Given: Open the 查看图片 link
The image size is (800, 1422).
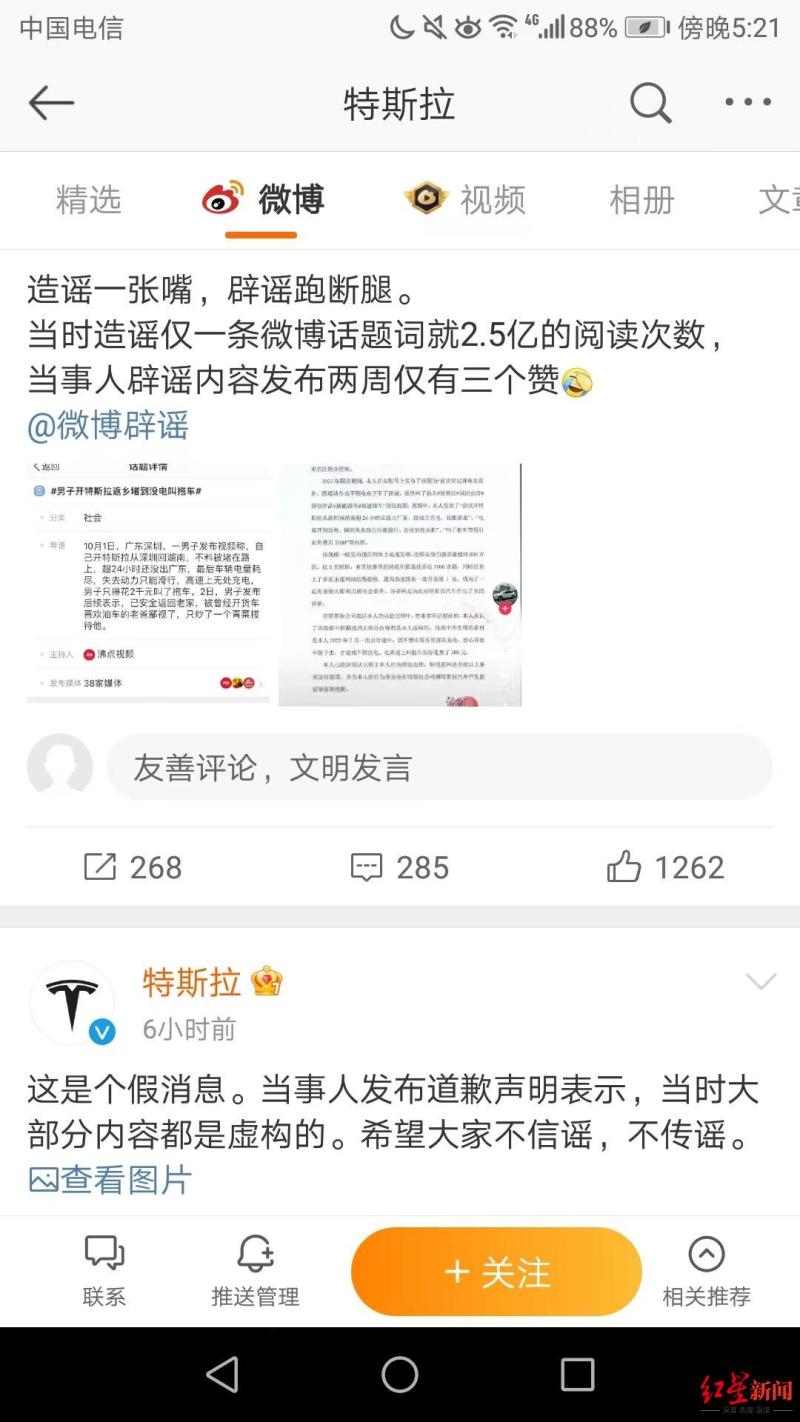Looking at the screenshot, I should pyautogui.click(x=110, y=1180).
